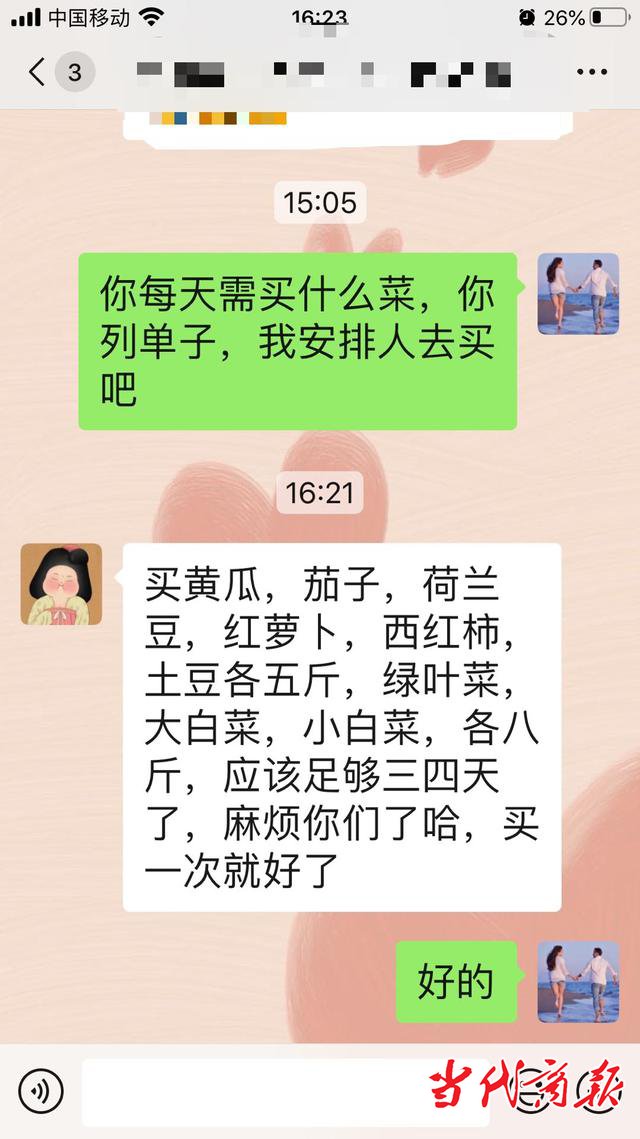The height and width of the screenshot is (1139, 640).
Task: Go back to the chat list
Action: [38, 72]
